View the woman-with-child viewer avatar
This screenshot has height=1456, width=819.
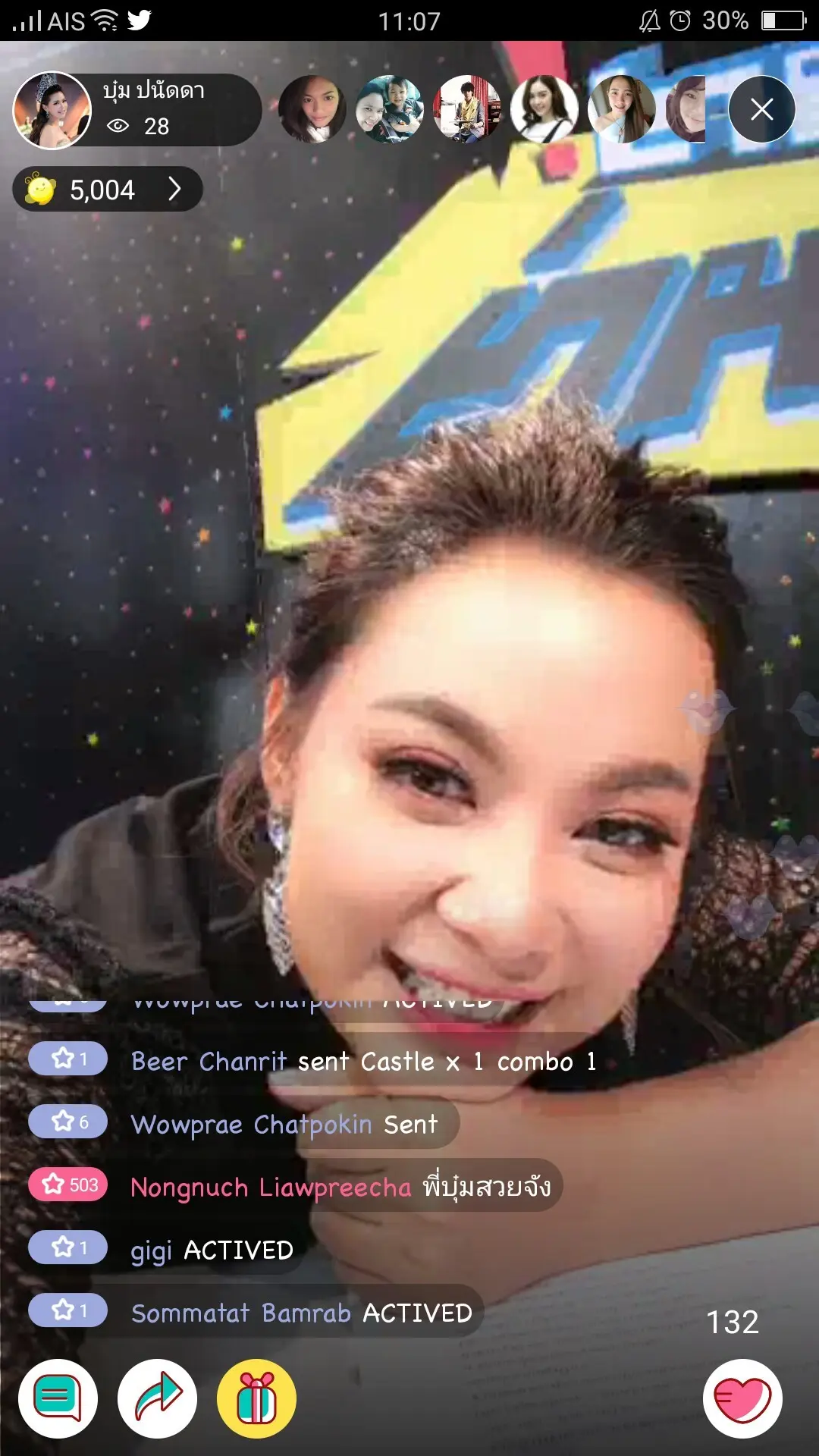389,109
